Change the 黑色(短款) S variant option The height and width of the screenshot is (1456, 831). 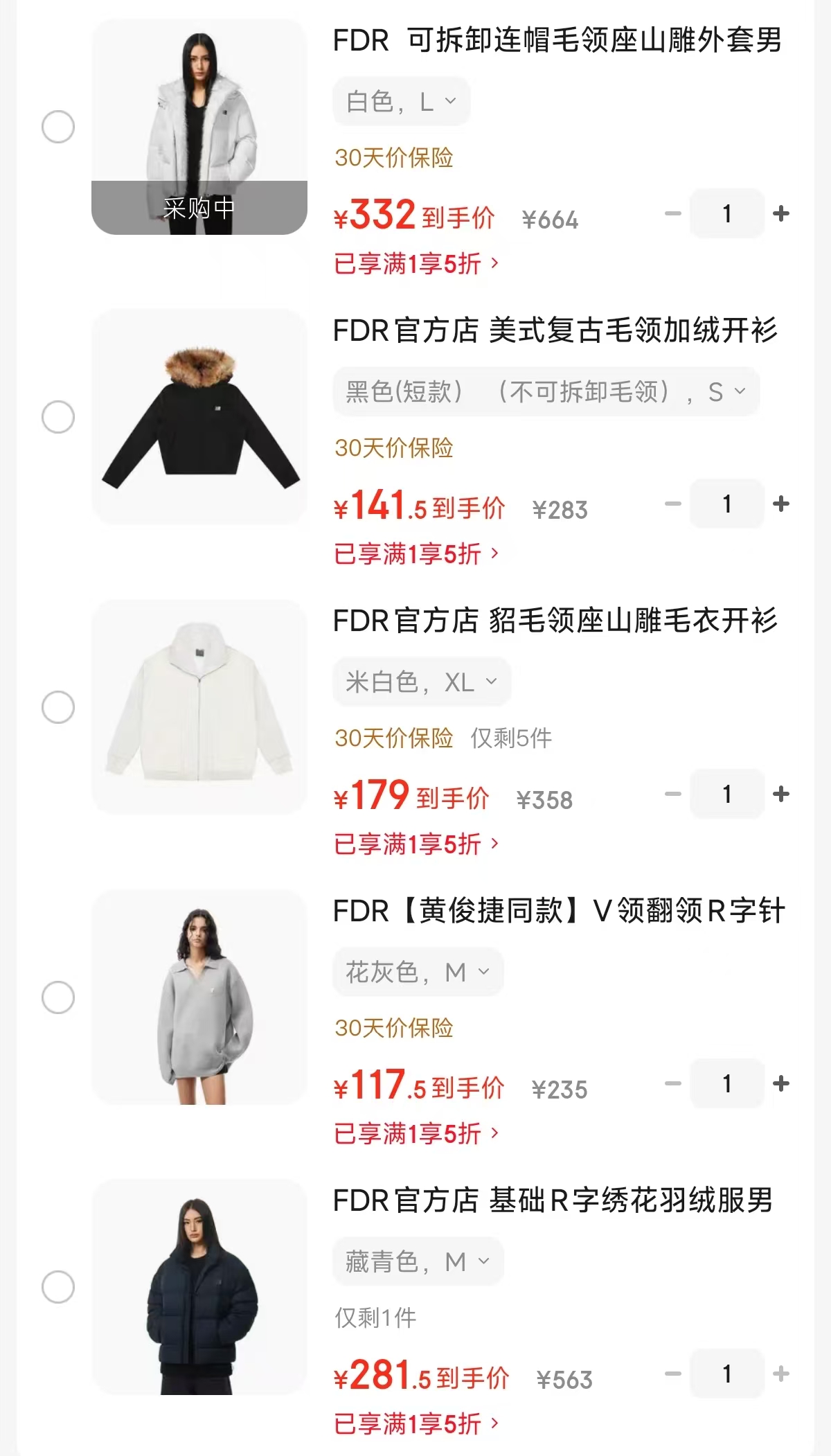pyautogui.click(x=546, y=392)
